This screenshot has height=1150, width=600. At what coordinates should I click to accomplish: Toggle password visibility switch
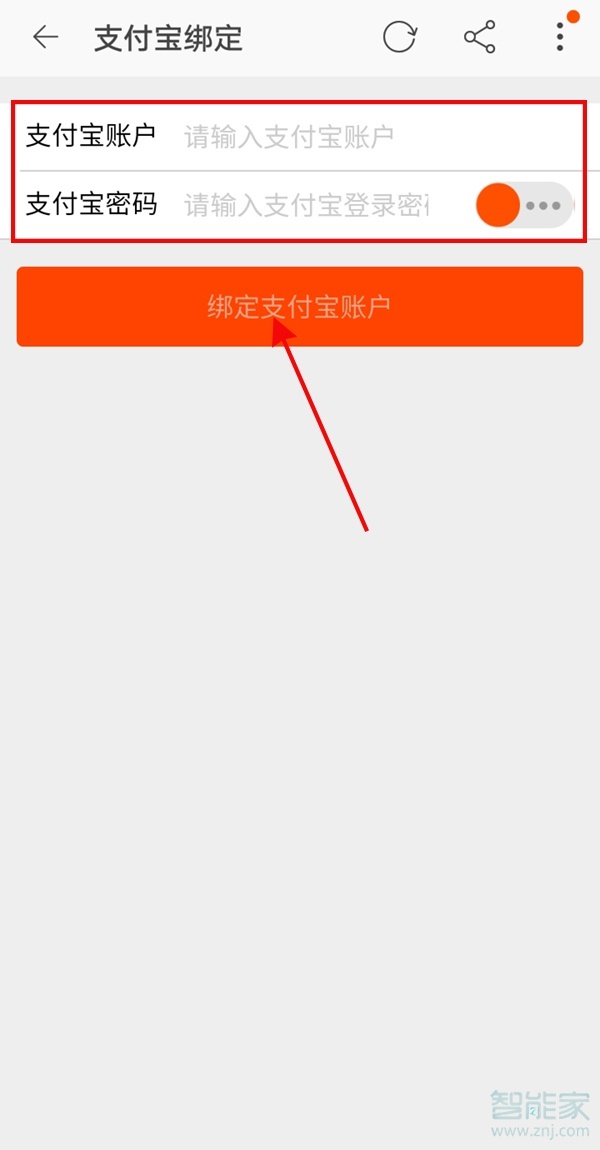click(x=524, y=206)
